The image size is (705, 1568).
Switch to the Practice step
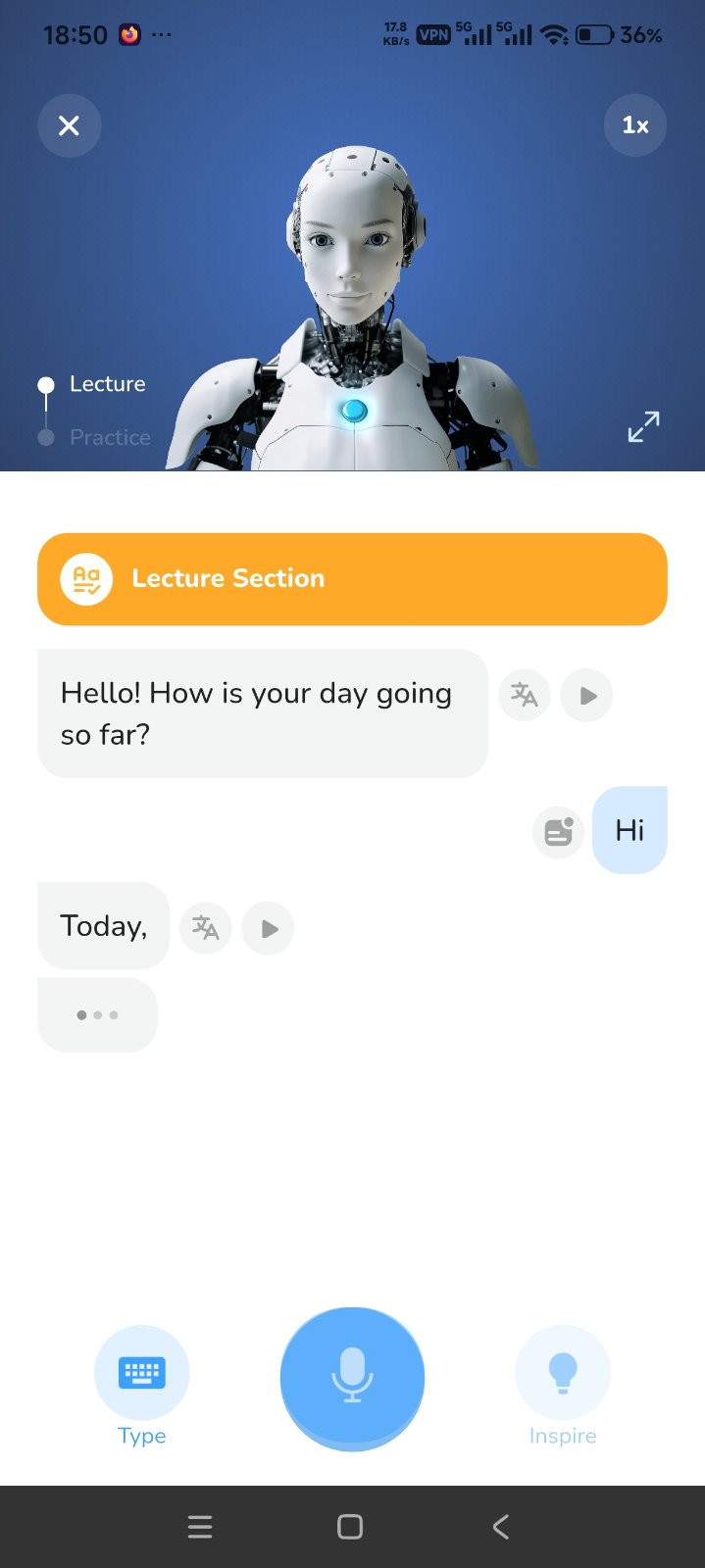109,437
